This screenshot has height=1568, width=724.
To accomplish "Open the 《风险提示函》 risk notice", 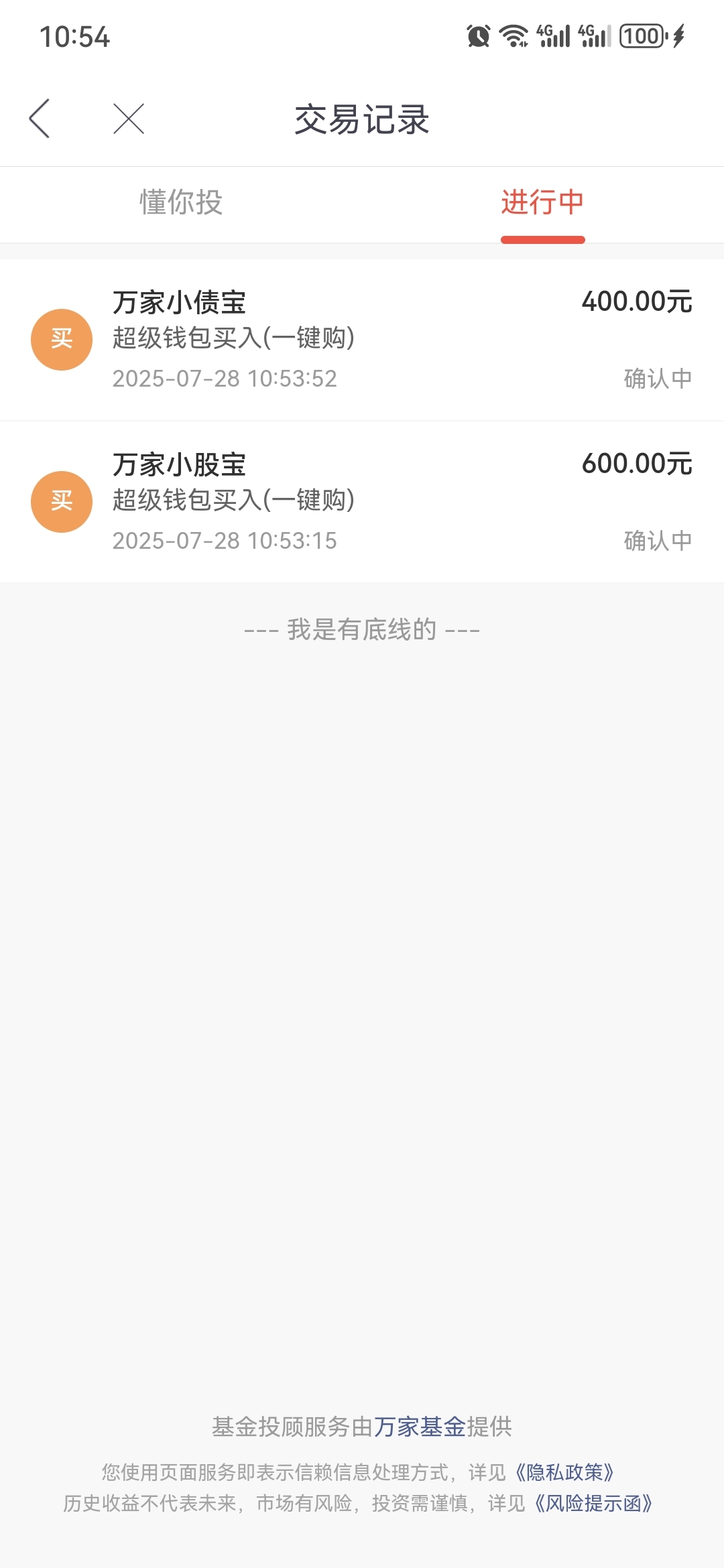I will click(x=594, y=1503).
